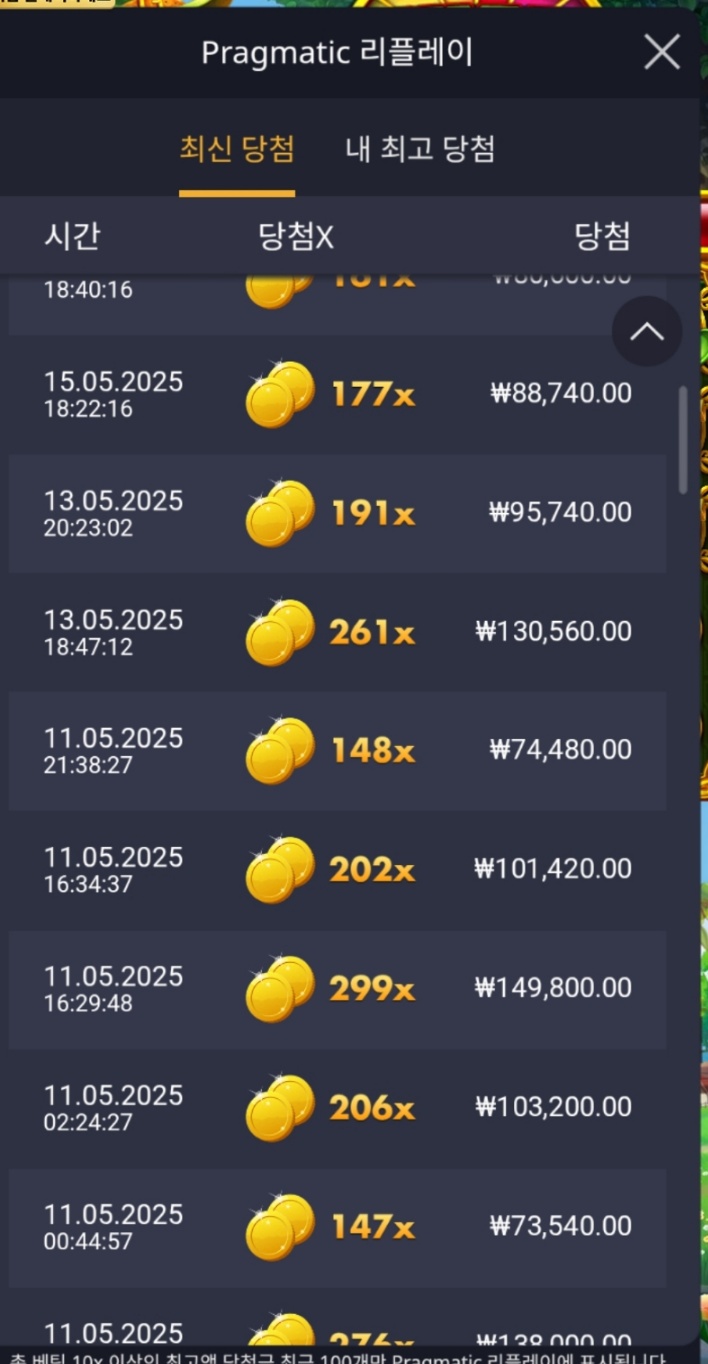This screenshot has width=708, height=1364.
Task: View the 147x win replay for ₩73,540.00
Action: tap(337, 1226)
